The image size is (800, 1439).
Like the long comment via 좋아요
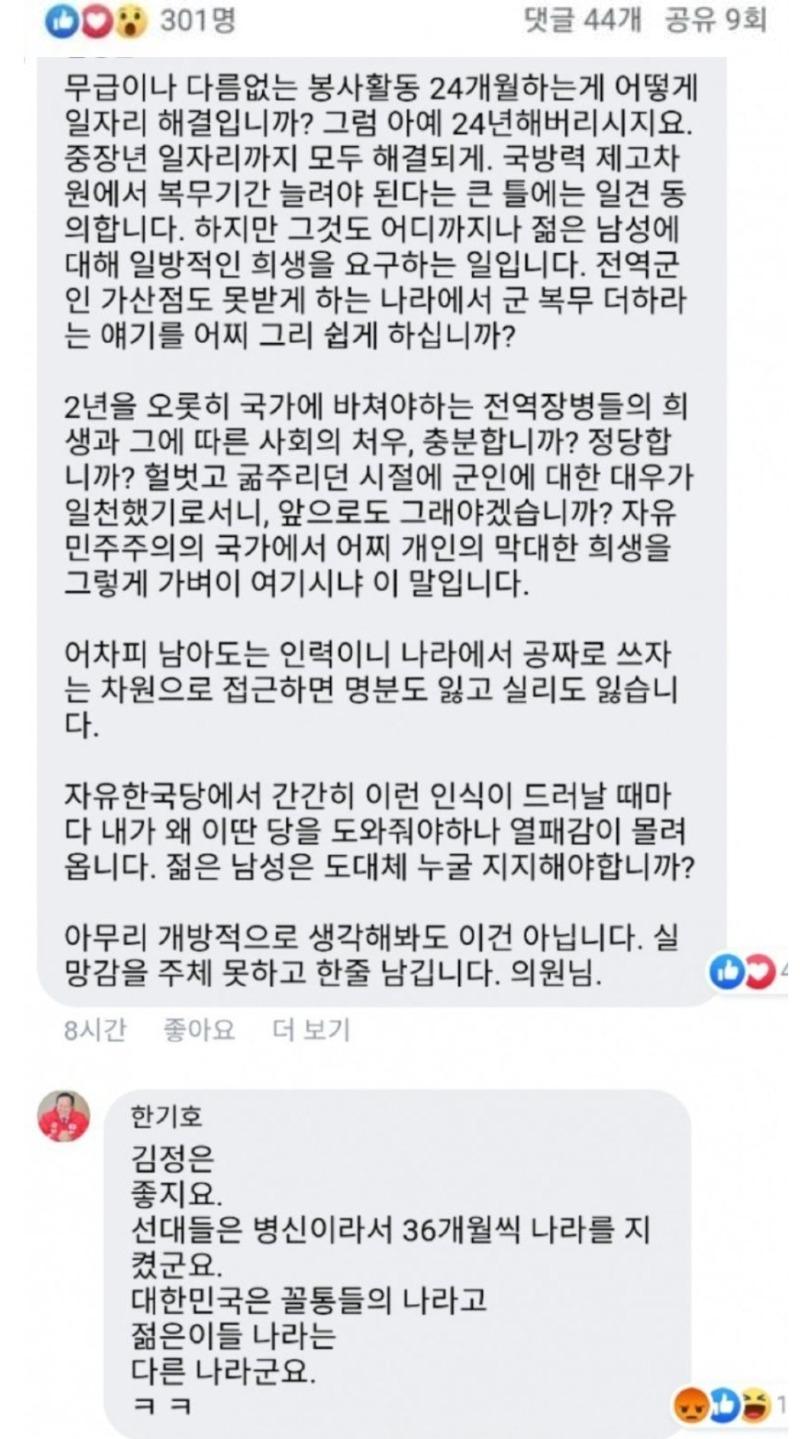click(198, 1030)
